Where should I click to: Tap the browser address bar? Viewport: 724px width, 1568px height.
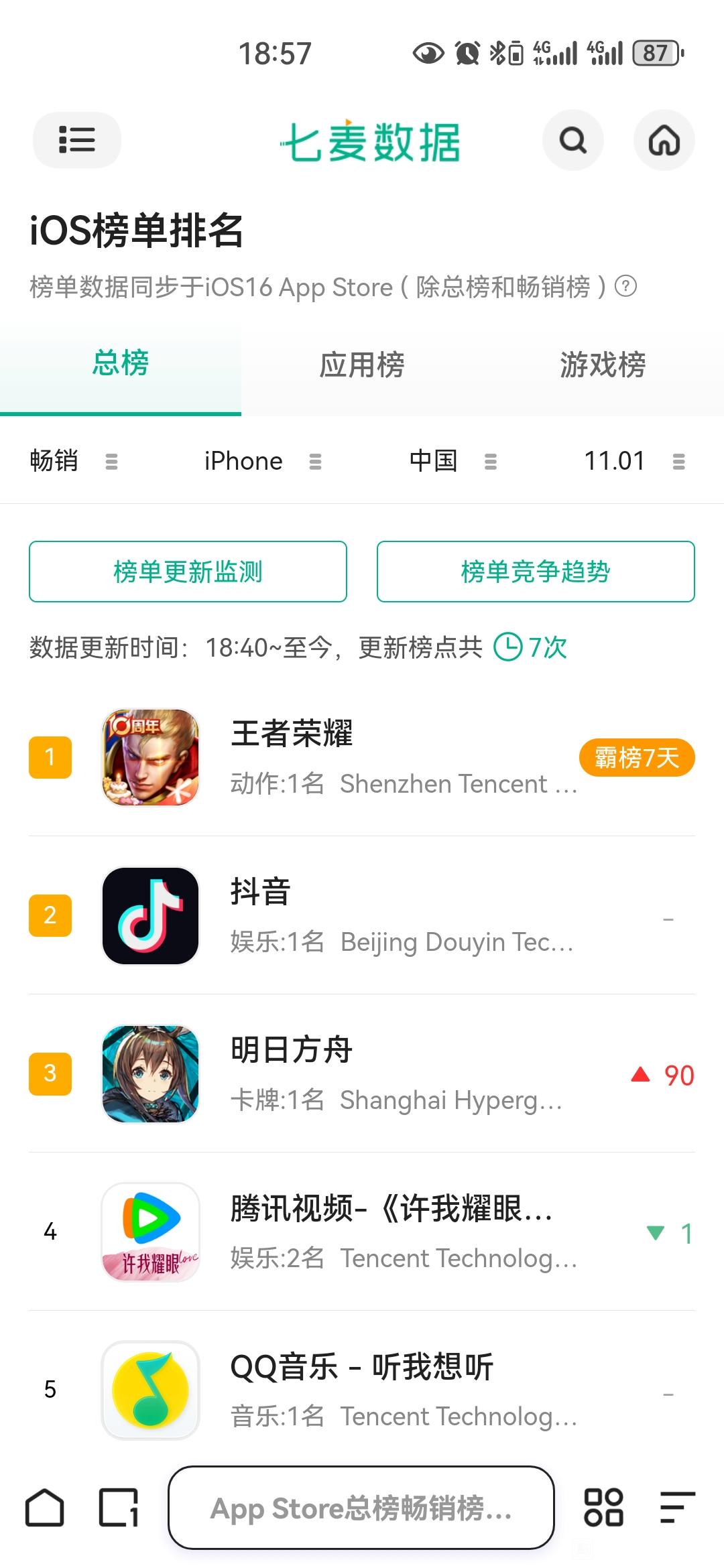[361, 1508]
